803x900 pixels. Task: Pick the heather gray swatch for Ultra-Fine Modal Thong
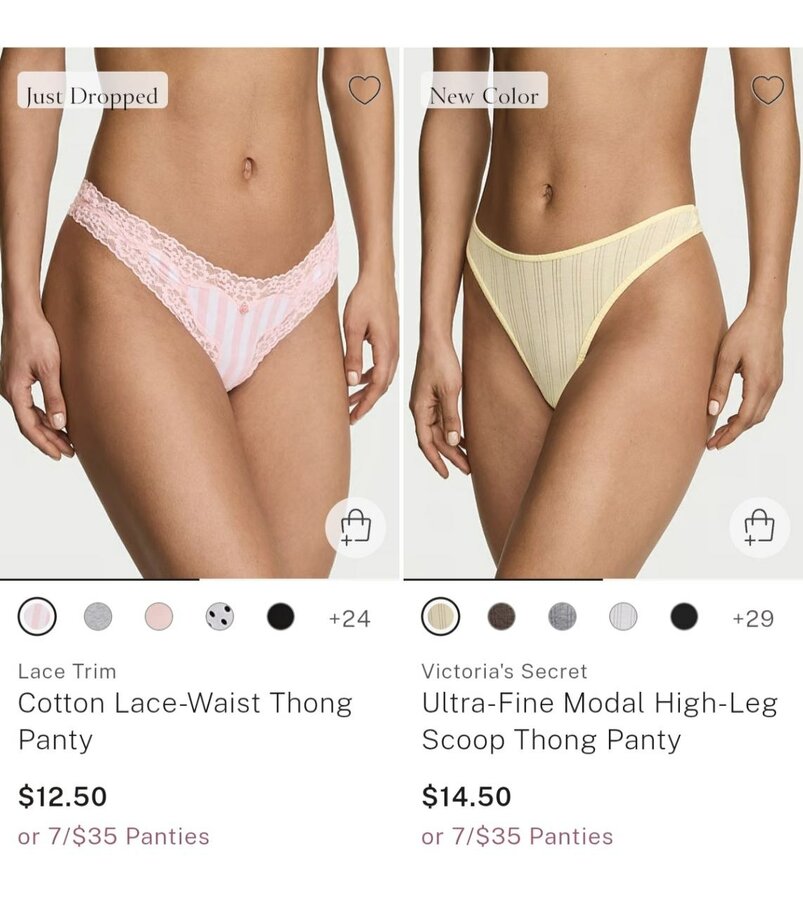[562, 617]
